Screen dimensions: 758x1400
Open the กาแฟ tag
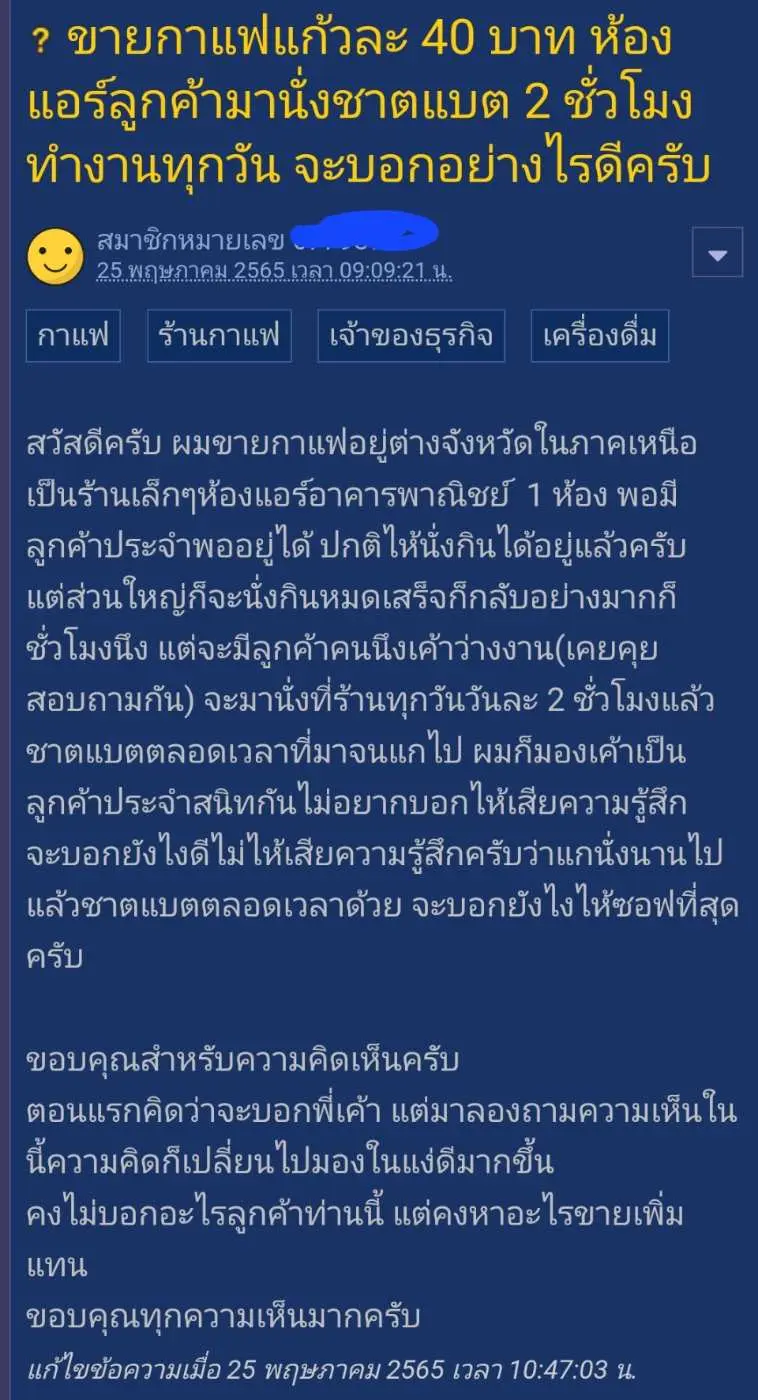[73, 336]
